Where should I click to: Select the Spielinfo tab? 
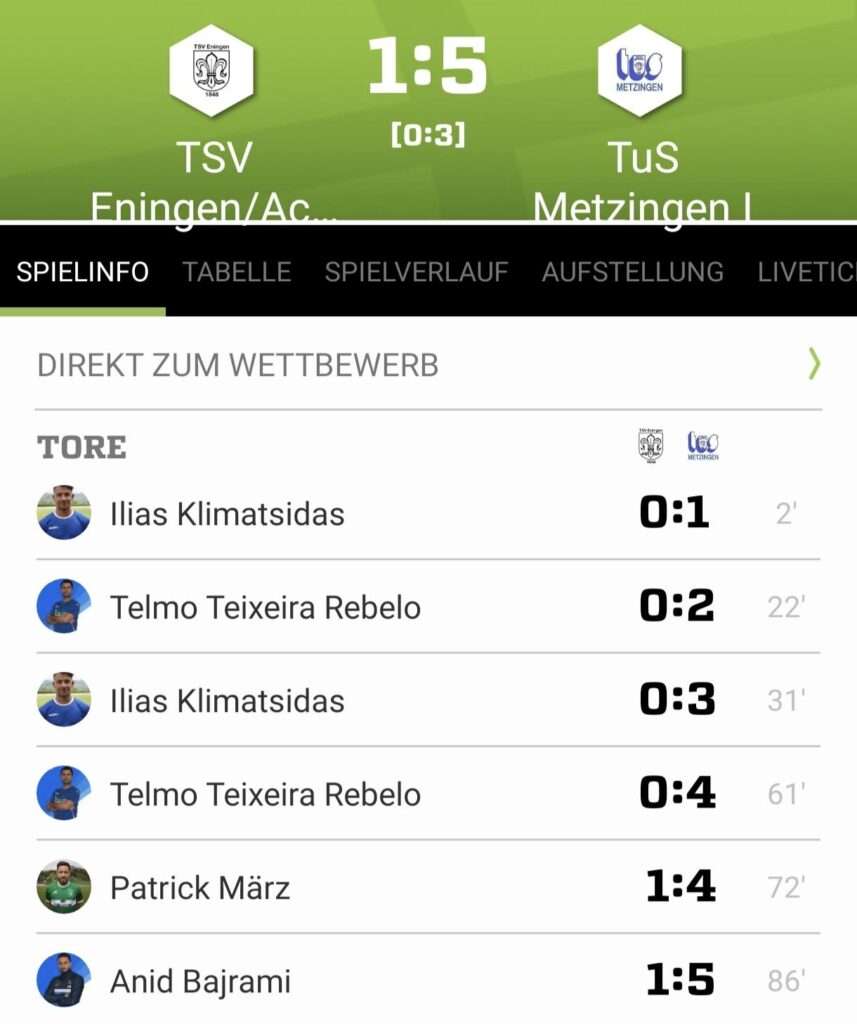(83, 271)
